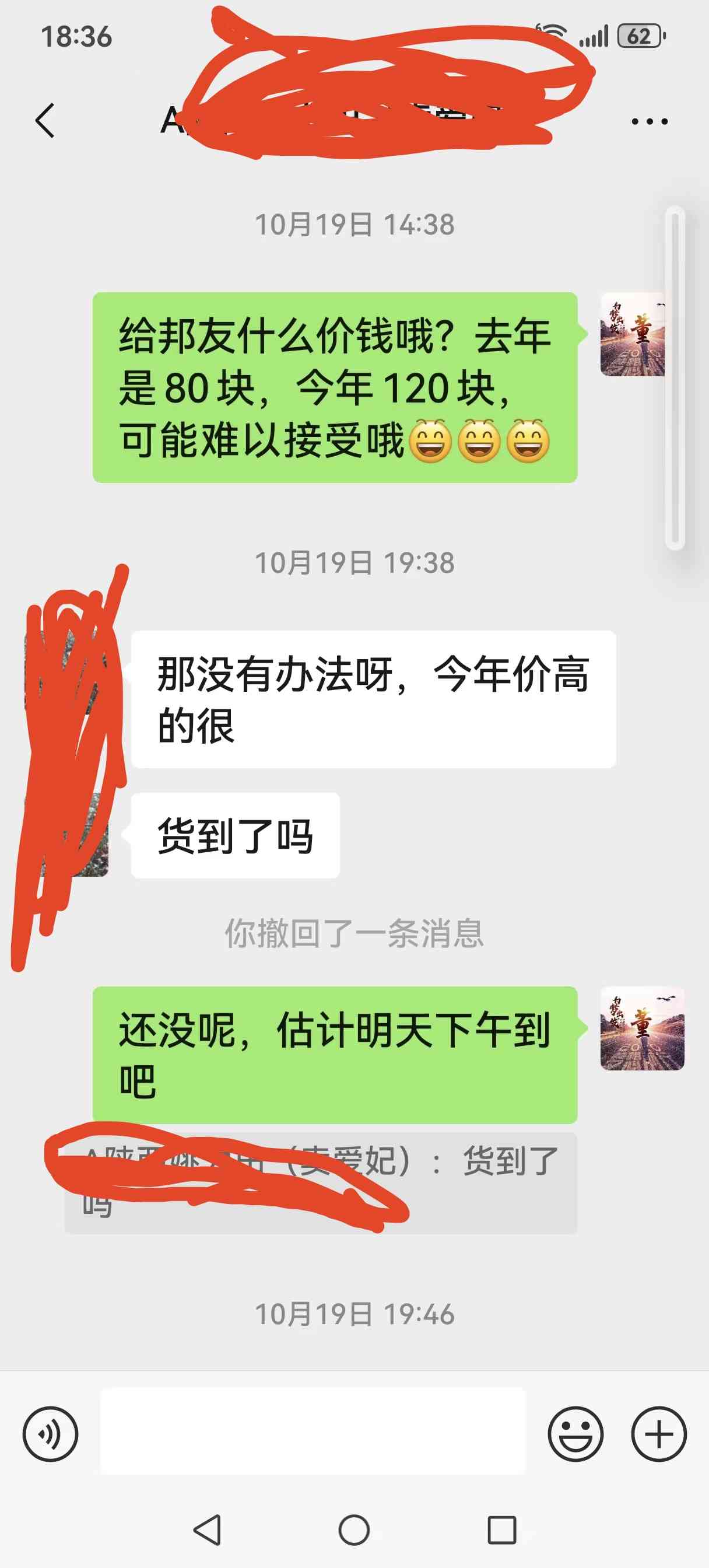The height and width of the screenshot is (1568, 709).
Task: Open my avatar beside the 给邦友什么价钱 message
Action: pos(632,334)
